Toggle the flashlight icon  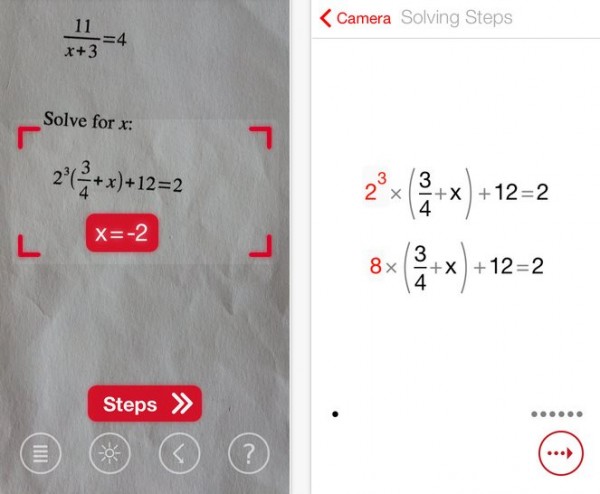tap(109, 454)
